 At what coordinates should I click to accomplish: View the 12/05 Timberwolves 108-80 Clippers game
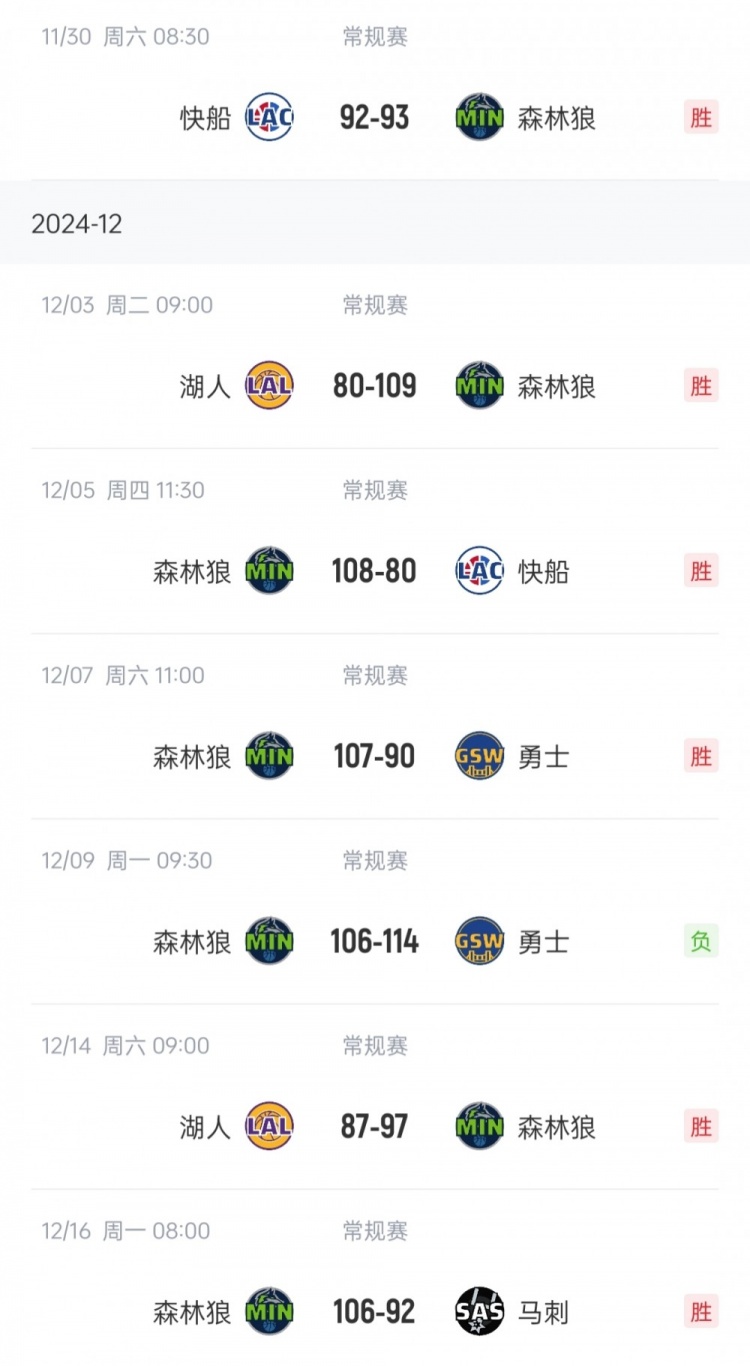pos(374,571)
